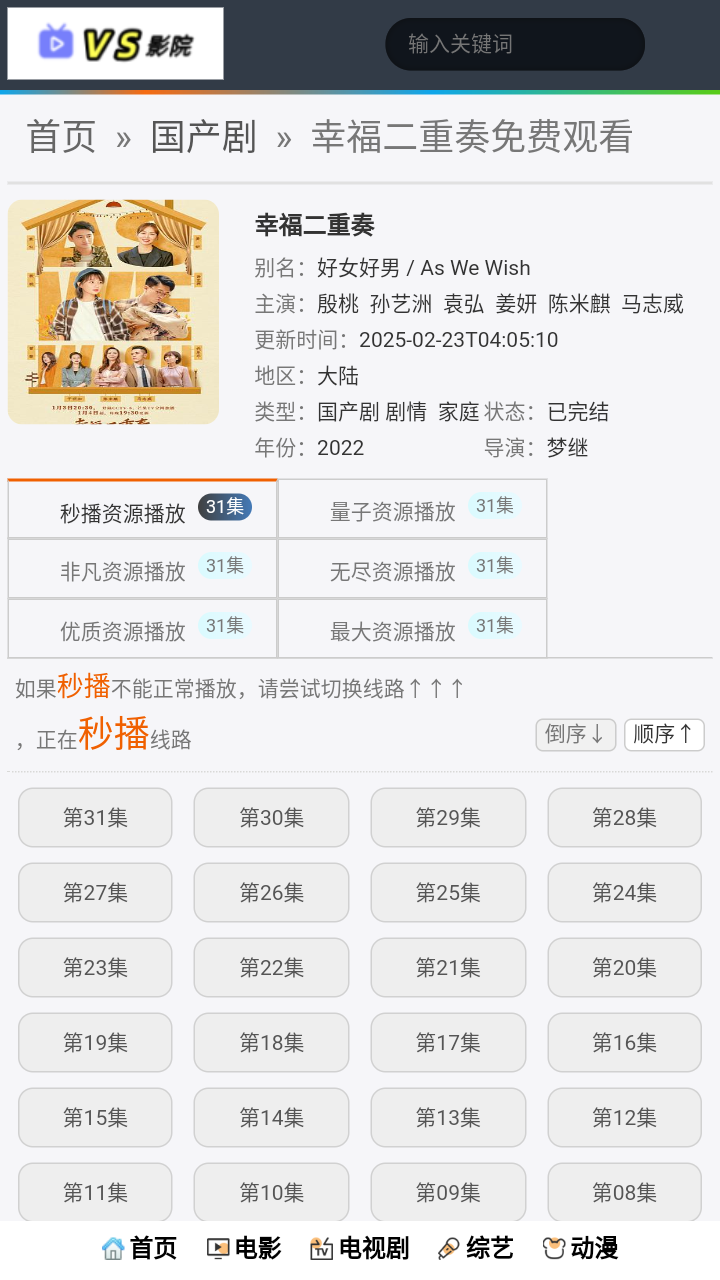
Task: Go to 首页 in bottom navigation
Action: point(140,1248)
